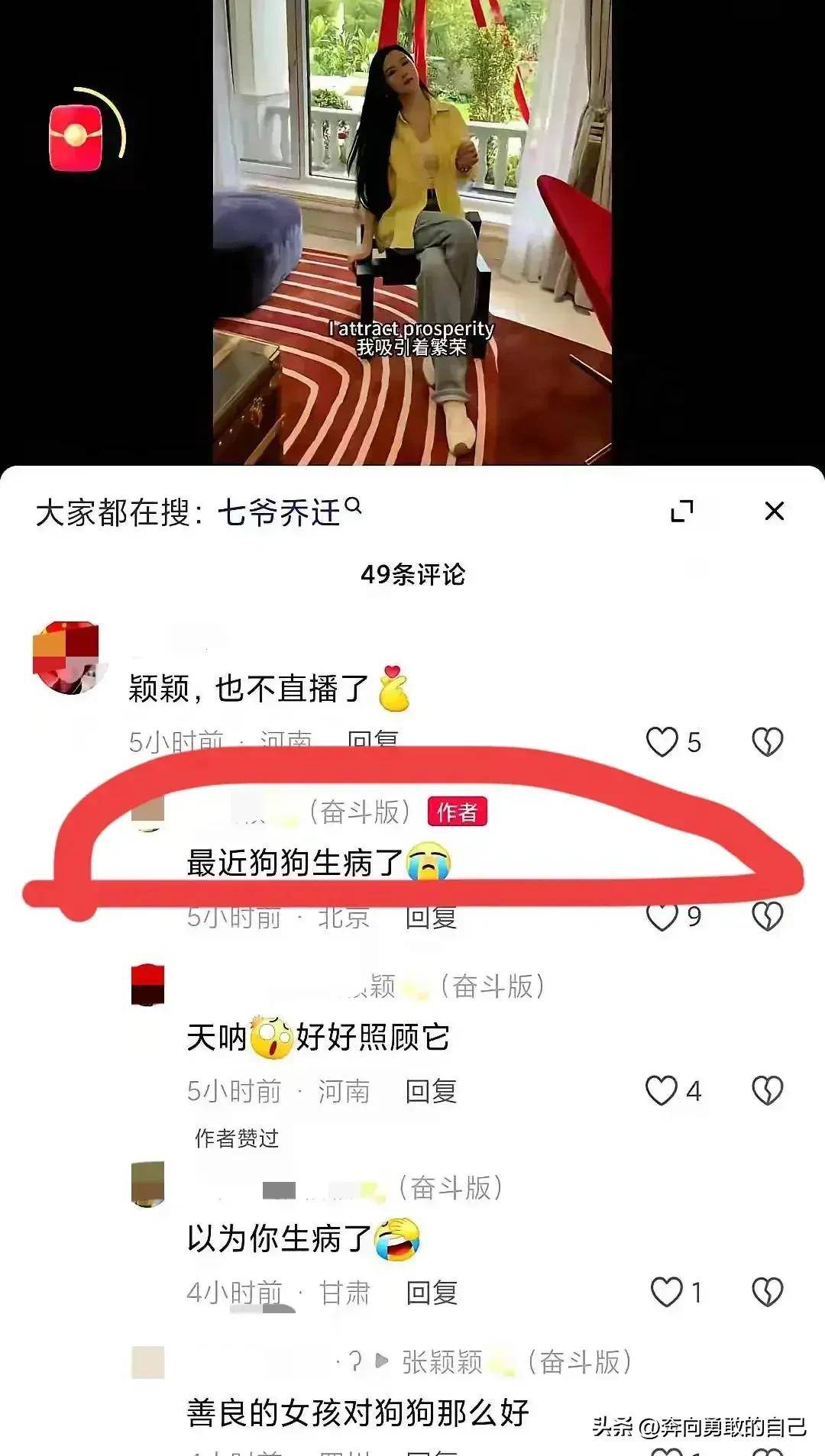Like the author's comment 最近狗狗生病了

tap(662, 917)
